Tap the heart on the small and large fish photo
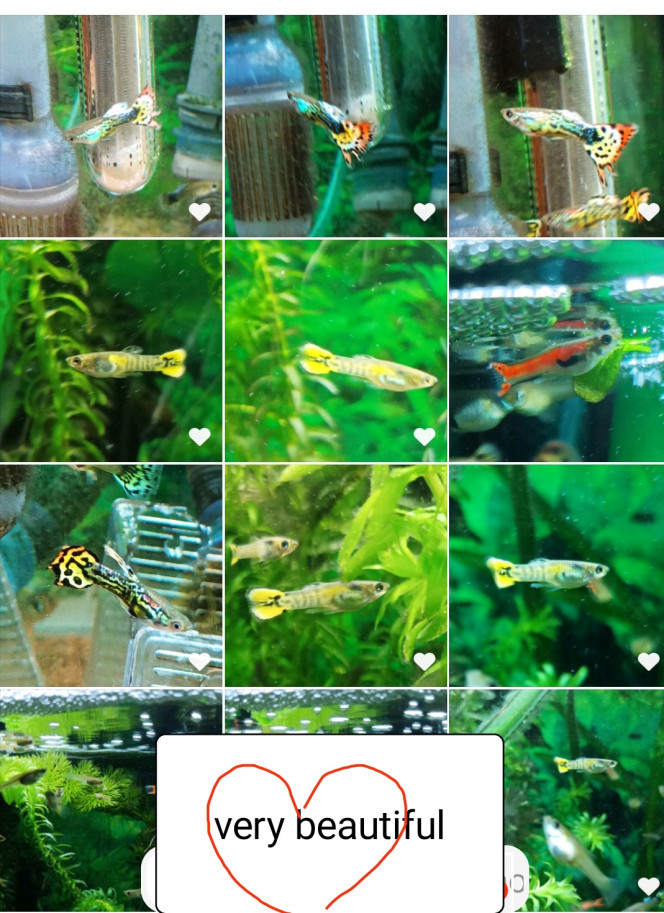664x913 pixels. click(425, 662)
